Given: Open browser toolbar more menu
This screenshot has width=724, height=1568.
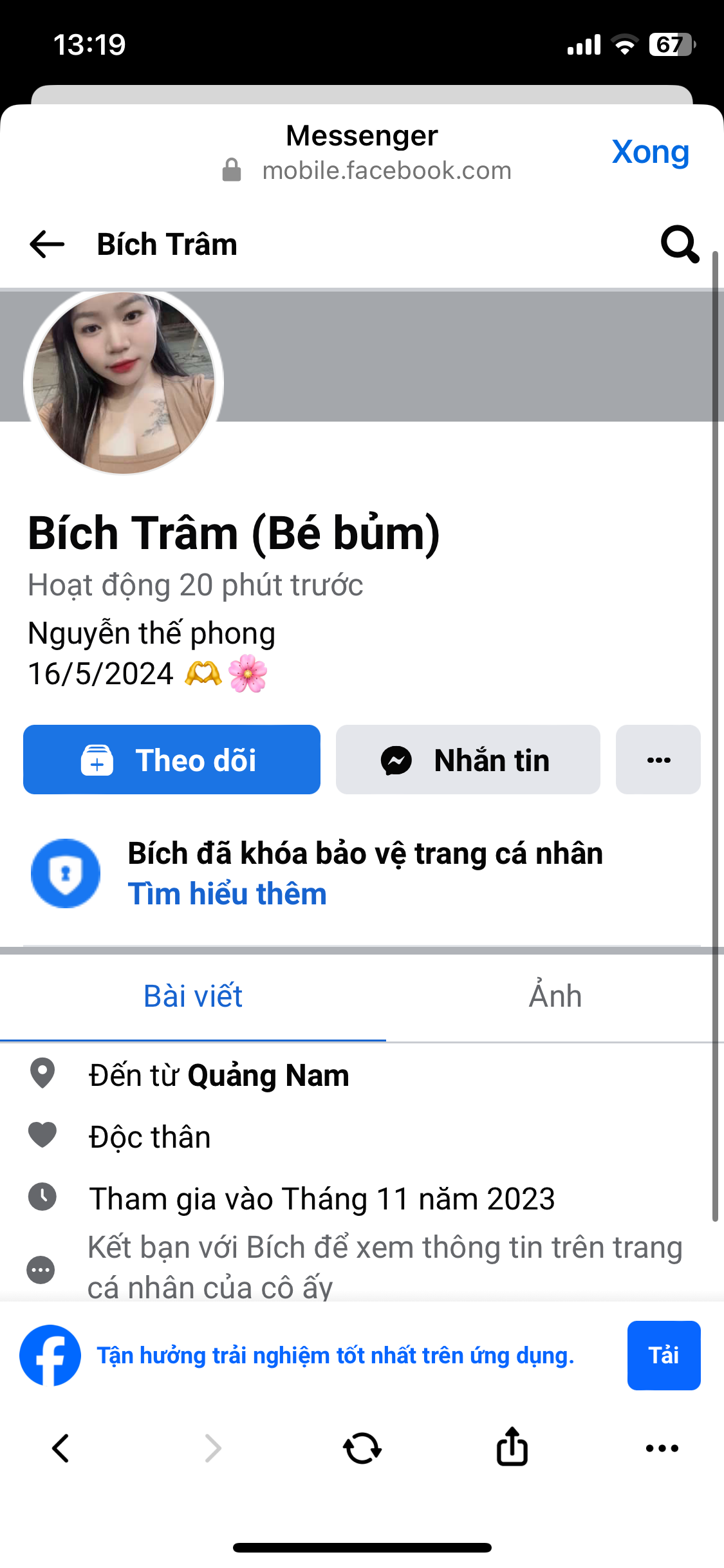Looking at the screenshot, I should [662, 1448].
